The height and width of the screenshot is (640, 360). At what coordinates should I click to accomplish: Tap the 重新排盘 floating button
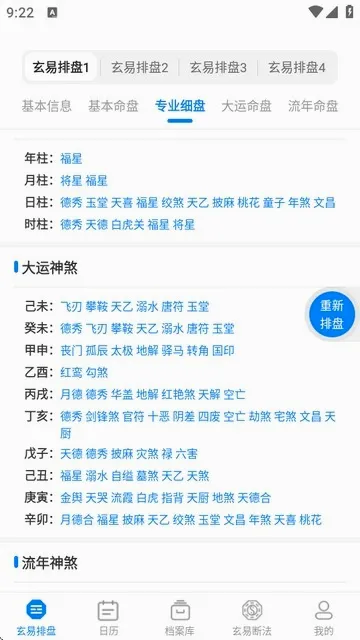point(331,314)
